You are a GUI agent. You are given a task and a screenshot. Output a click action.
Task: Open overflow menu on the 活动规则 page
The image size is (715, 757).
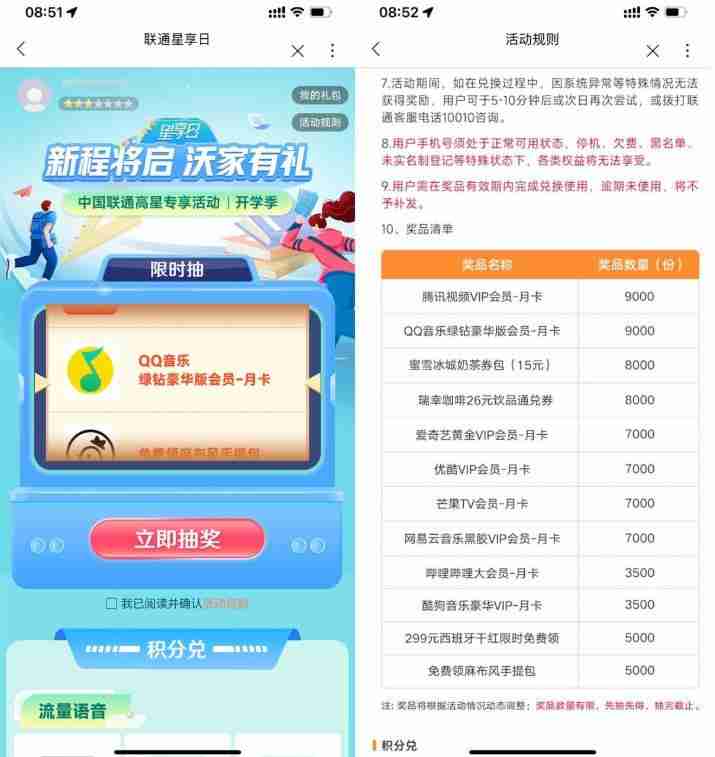[x=688, y=50]
